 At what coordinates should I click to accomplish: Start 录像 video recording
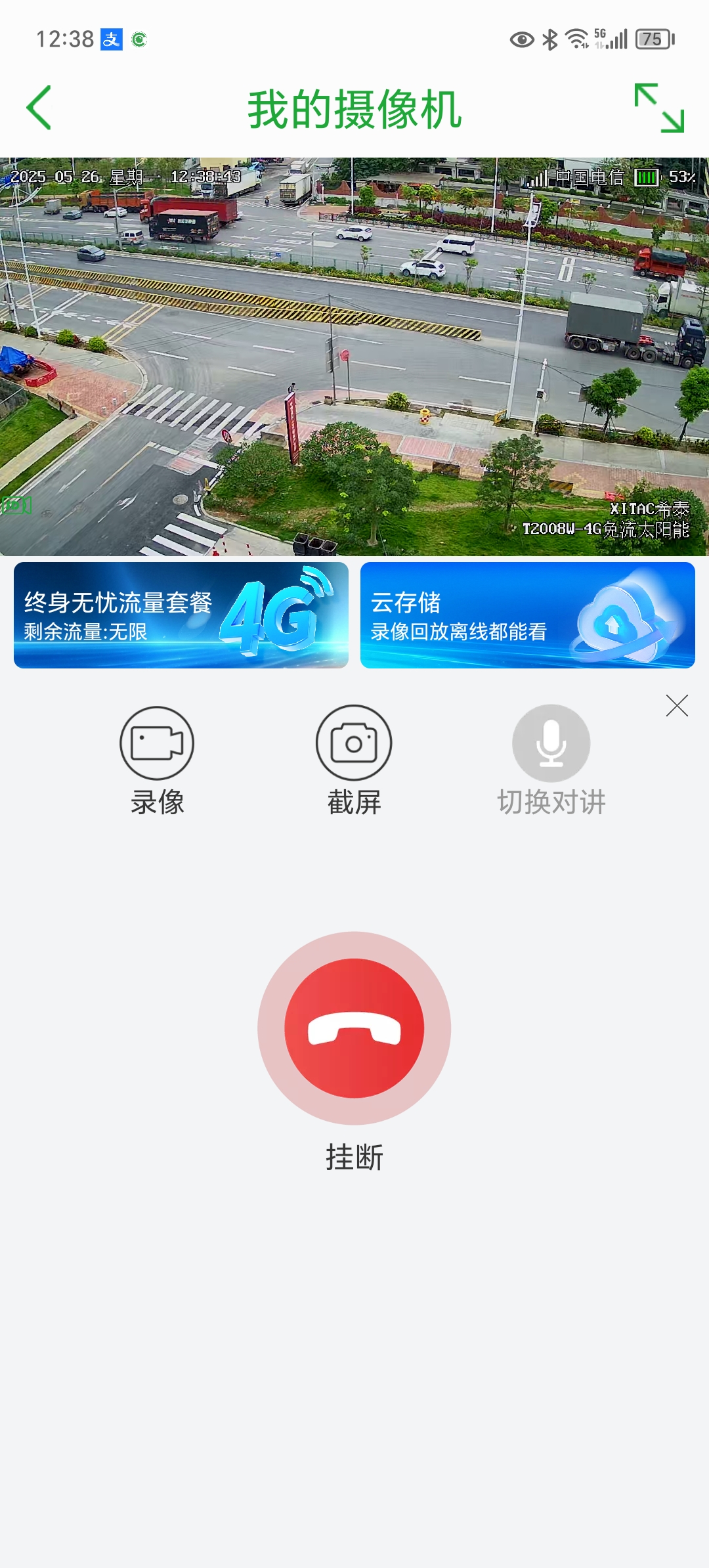157,743
